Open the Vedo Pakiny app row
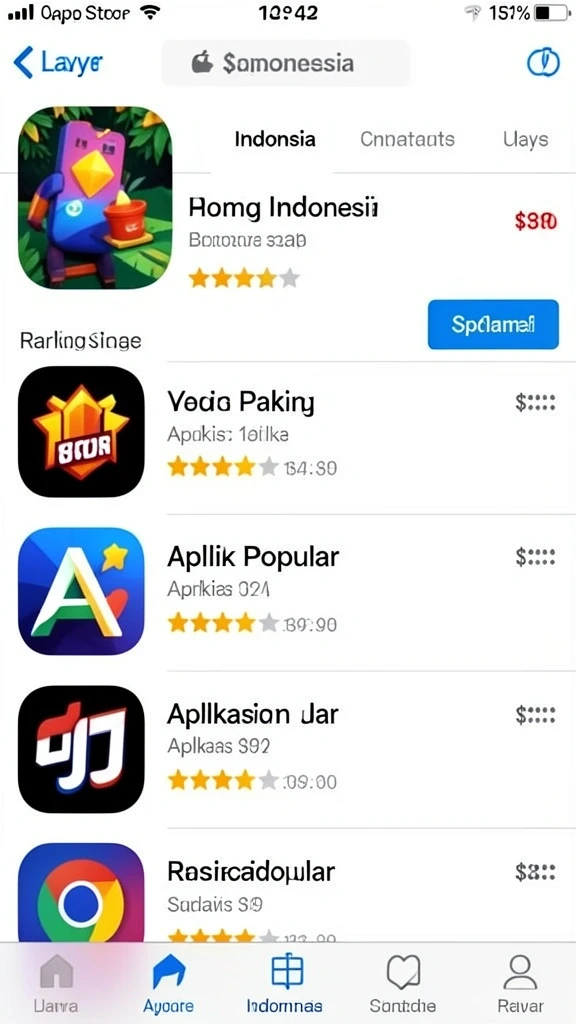Image resolution: width=576 pixels, height=1024 pixels. click(288, 432)
